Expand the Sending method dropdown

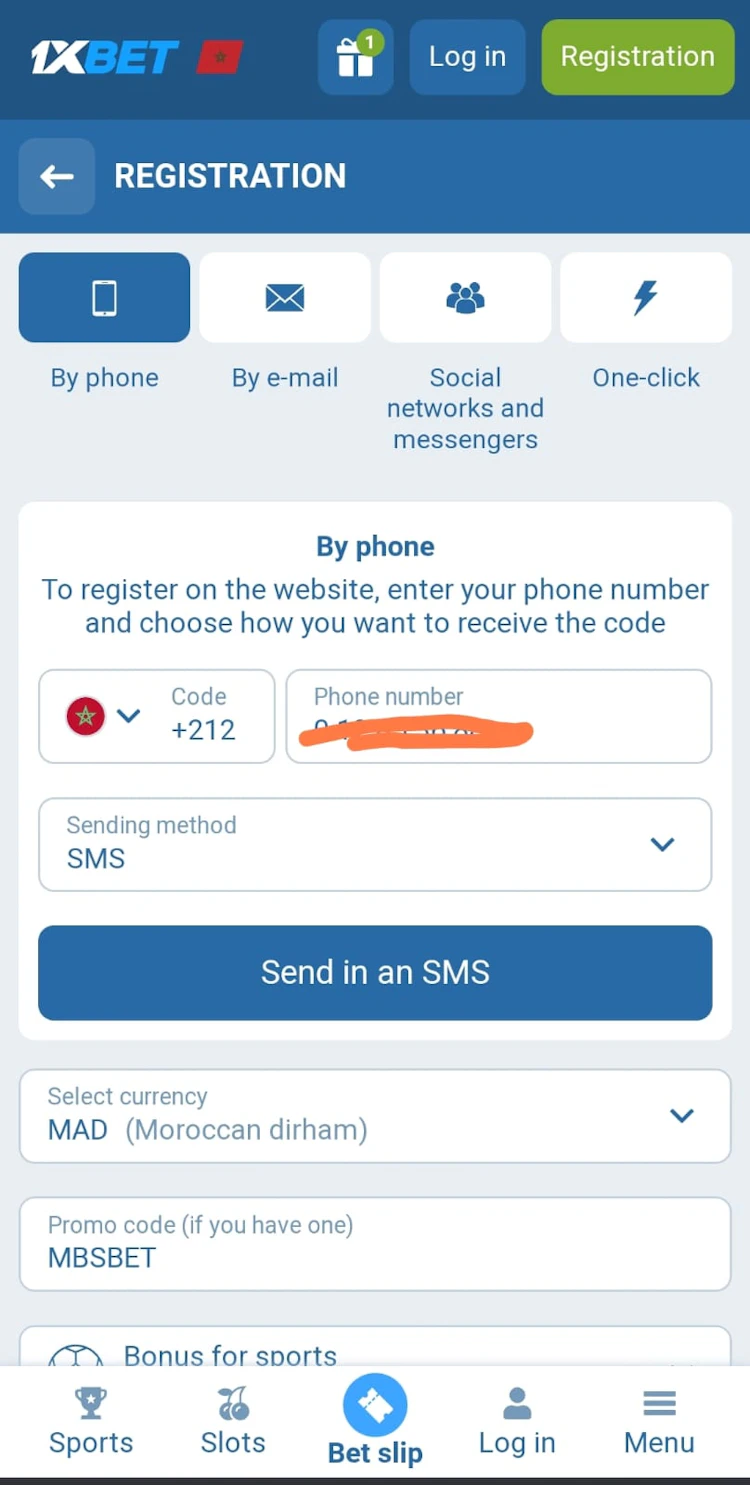pos(375,844)
